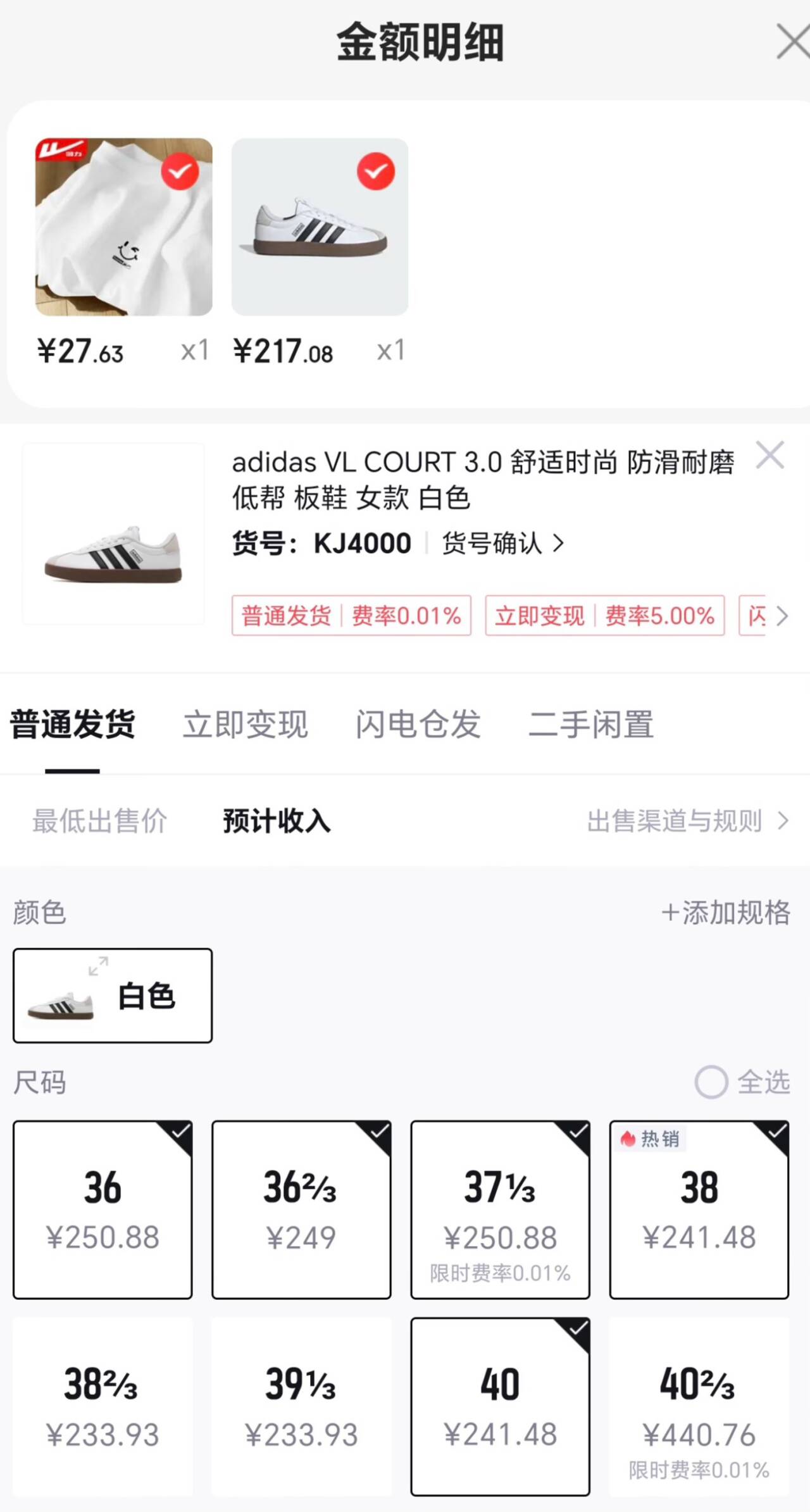
Task: Deselect hot-selling size 38
Action: (x=699, y=1209)
